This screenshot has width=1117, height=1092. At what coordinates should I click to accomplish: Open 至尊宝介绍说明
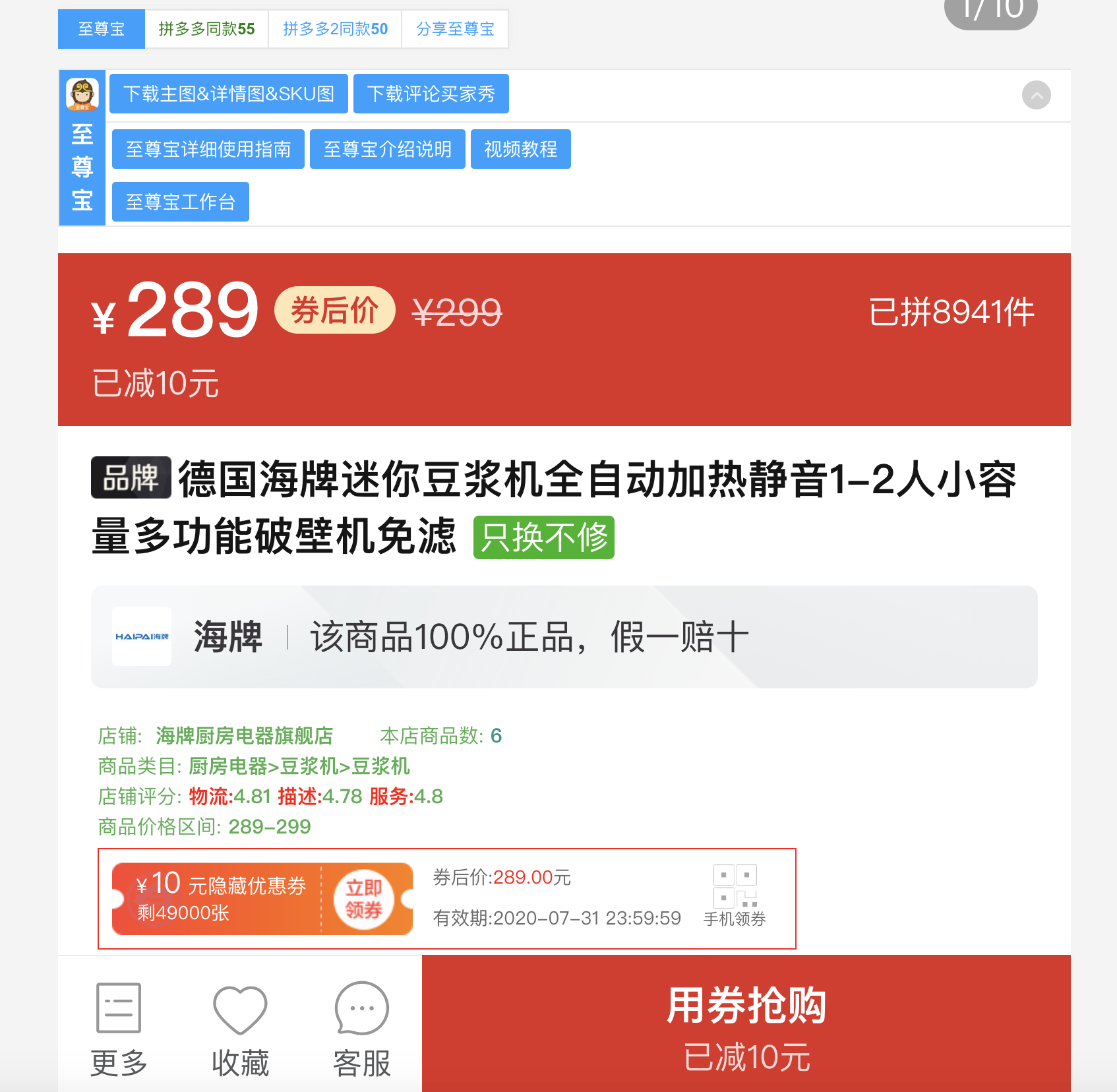pyautogui.click(x=387, y=149)
